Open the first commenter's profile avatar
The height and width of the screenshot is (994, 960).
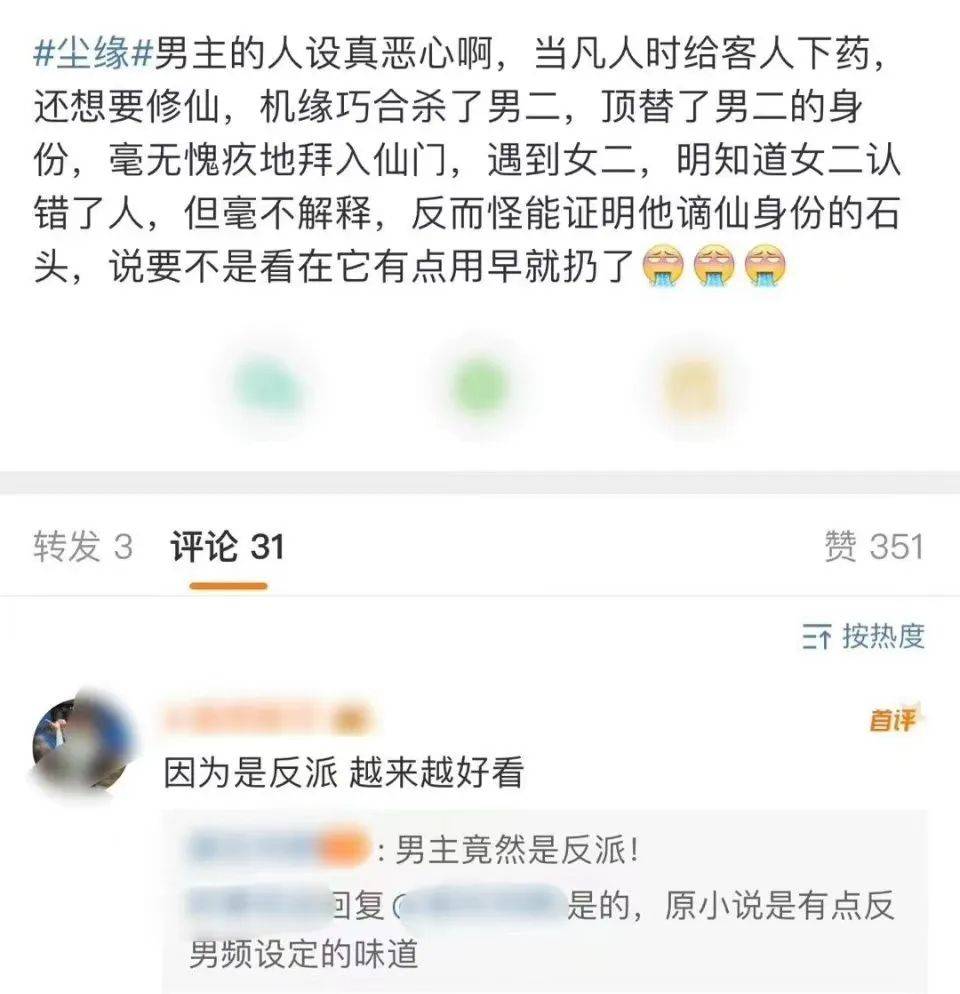tap(83, 739)
